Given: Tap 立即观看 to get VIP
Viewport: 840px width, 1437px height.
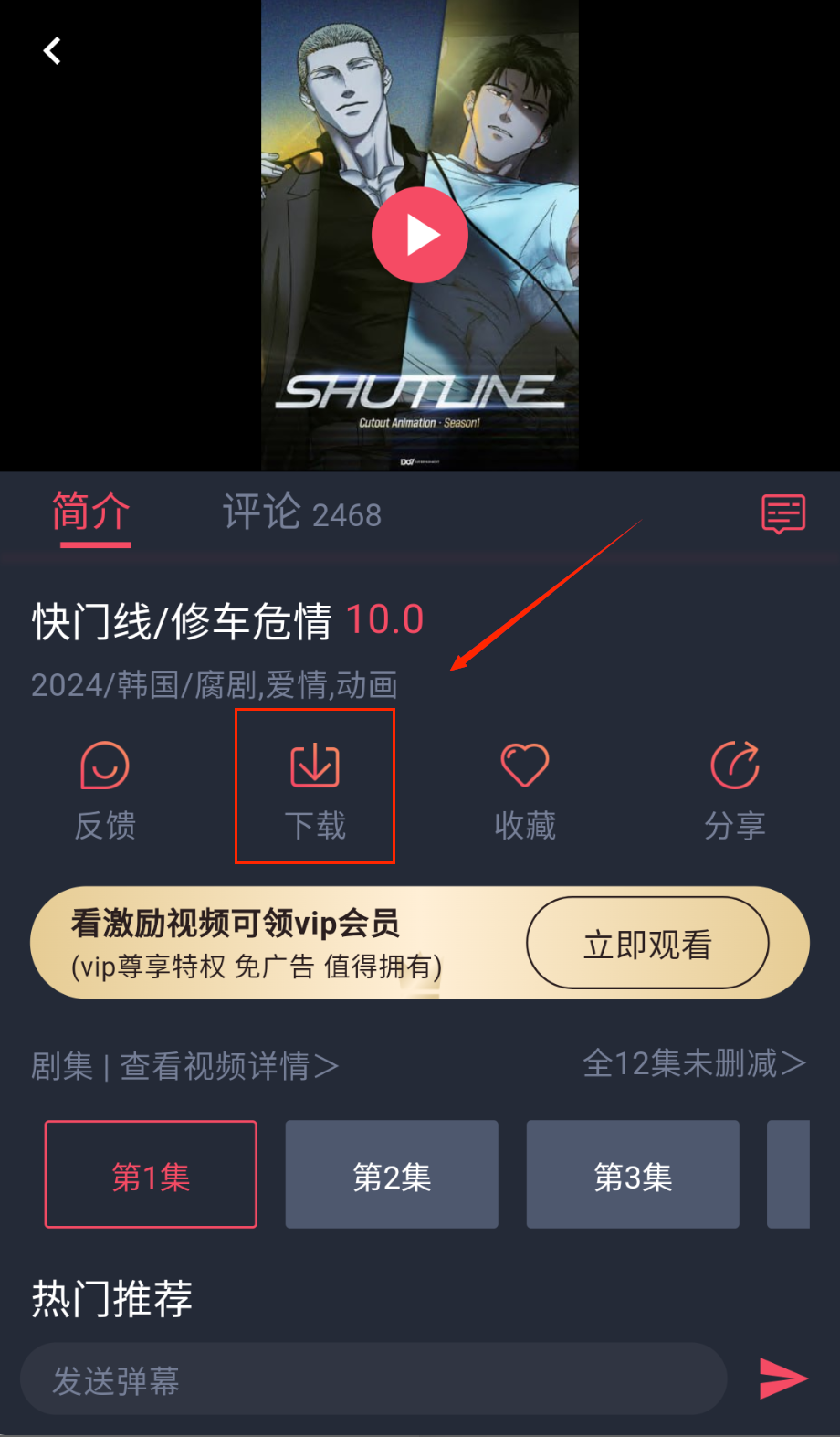Looking at the screenshot, I should point(647,944).
